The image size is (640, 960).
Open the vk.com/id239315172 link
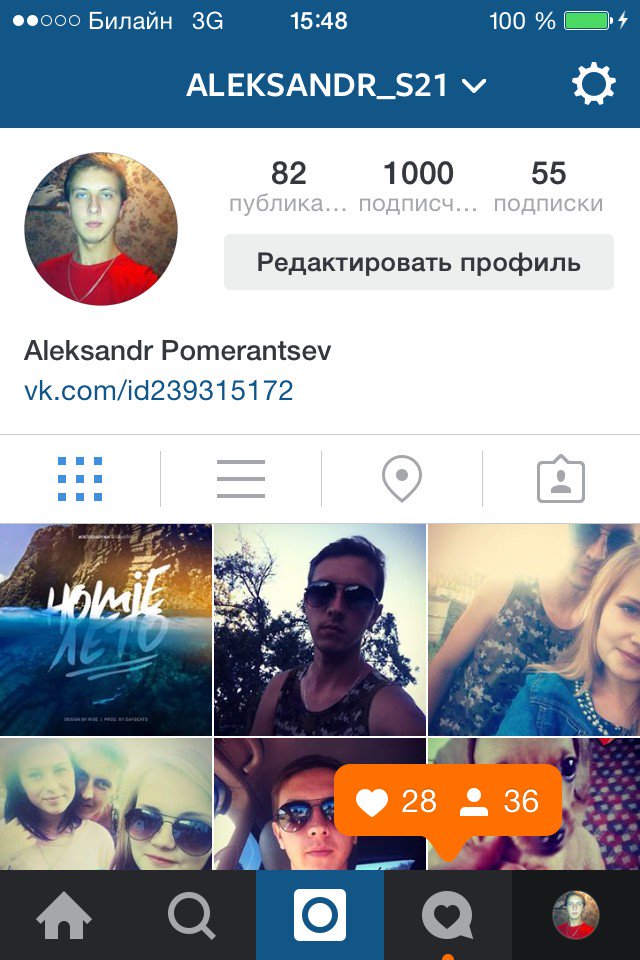point(158,390)
